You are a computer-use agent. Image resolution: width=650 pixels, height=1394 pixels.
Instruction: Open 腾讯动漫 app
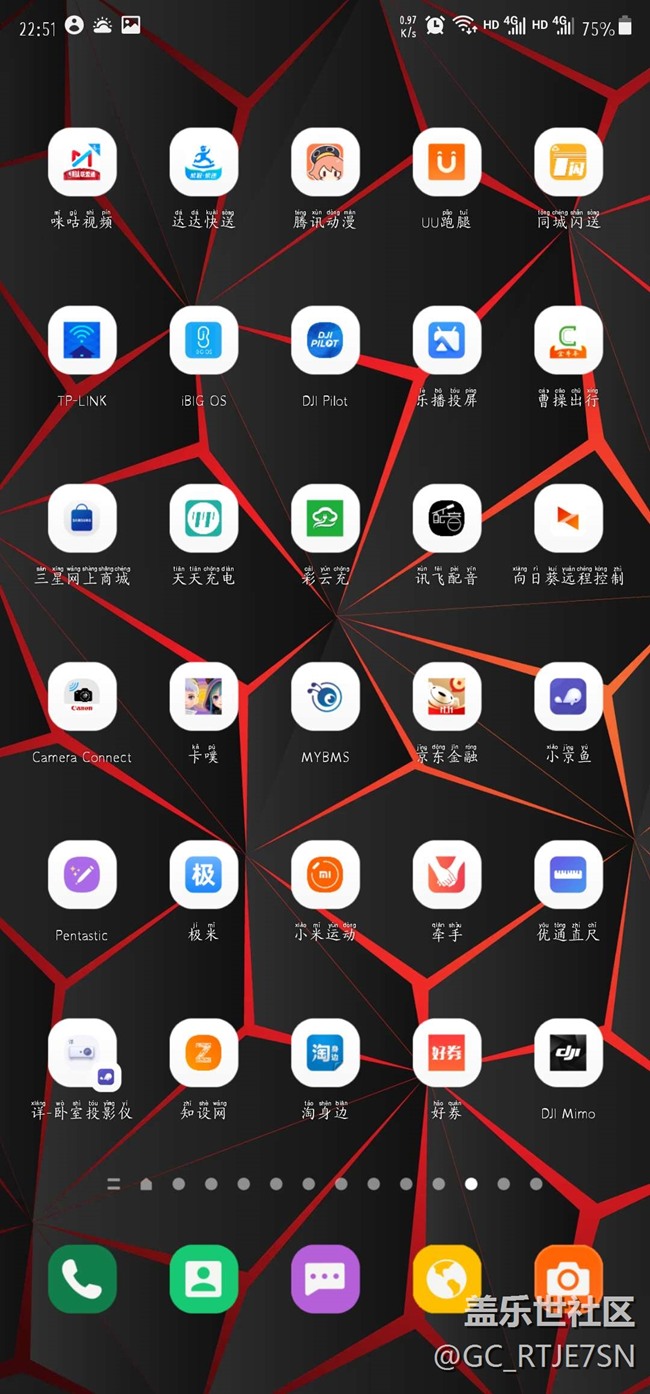coord(325,162)
